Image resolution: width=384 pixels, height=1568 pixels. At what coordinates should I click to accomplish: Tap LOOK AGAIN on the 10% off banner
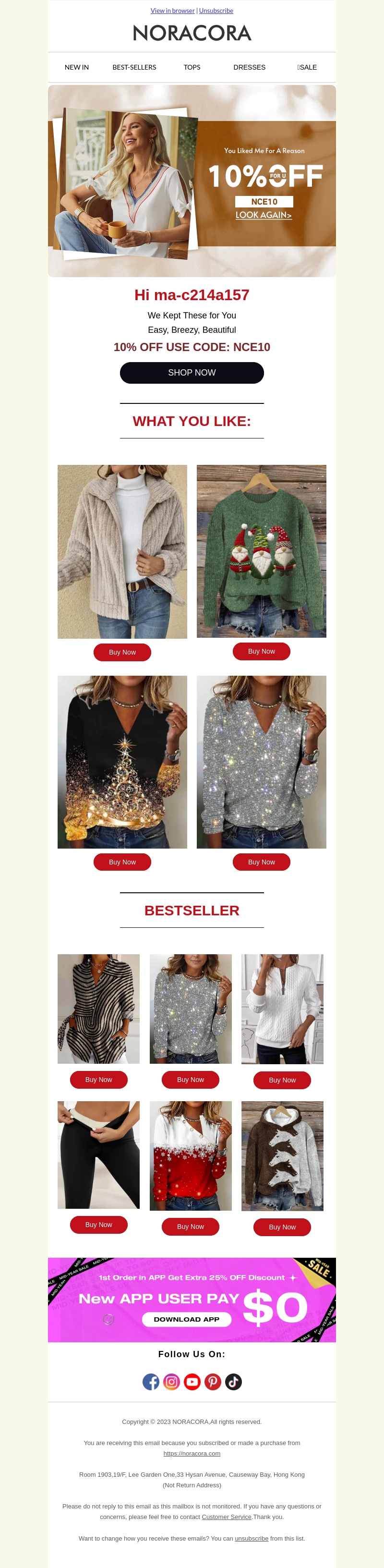[264, 215]
